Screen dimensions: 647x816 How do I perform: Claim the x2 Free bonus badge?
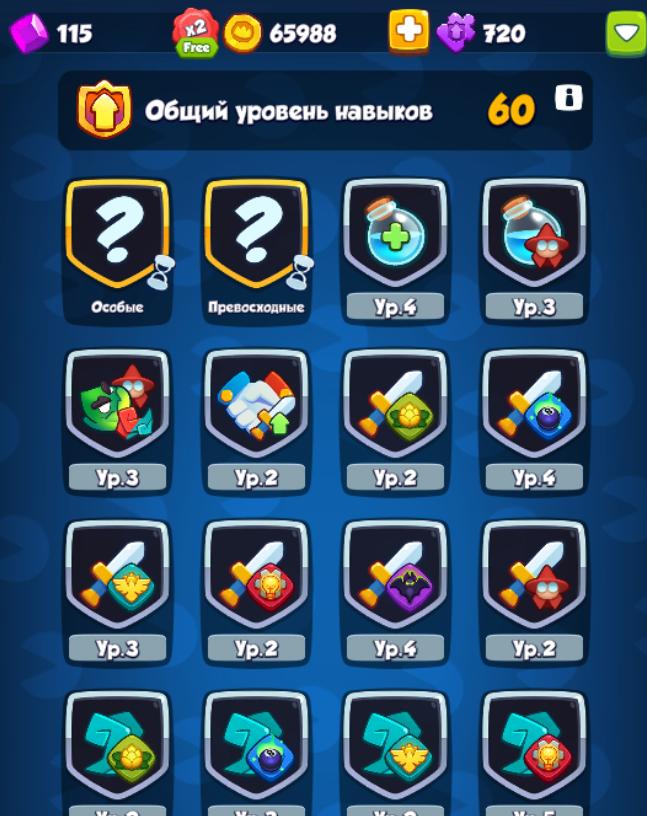195,32
